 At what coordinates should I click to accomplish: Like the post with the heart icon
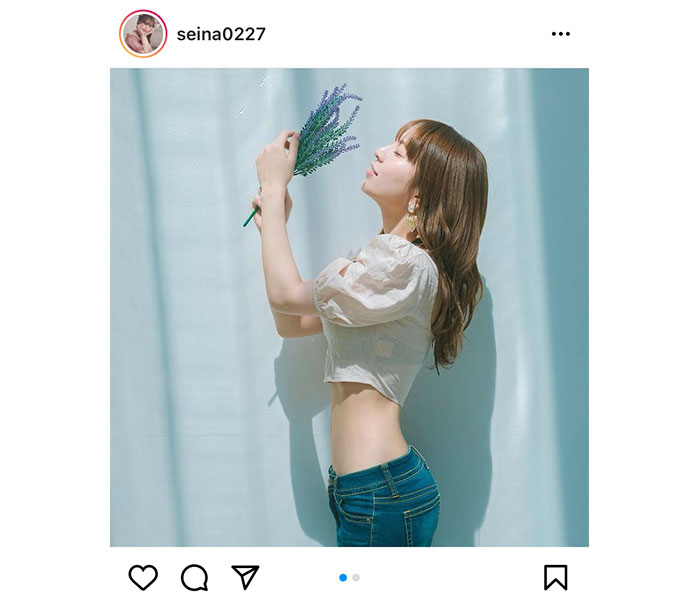pyautogui.click(x=143, y=577)
